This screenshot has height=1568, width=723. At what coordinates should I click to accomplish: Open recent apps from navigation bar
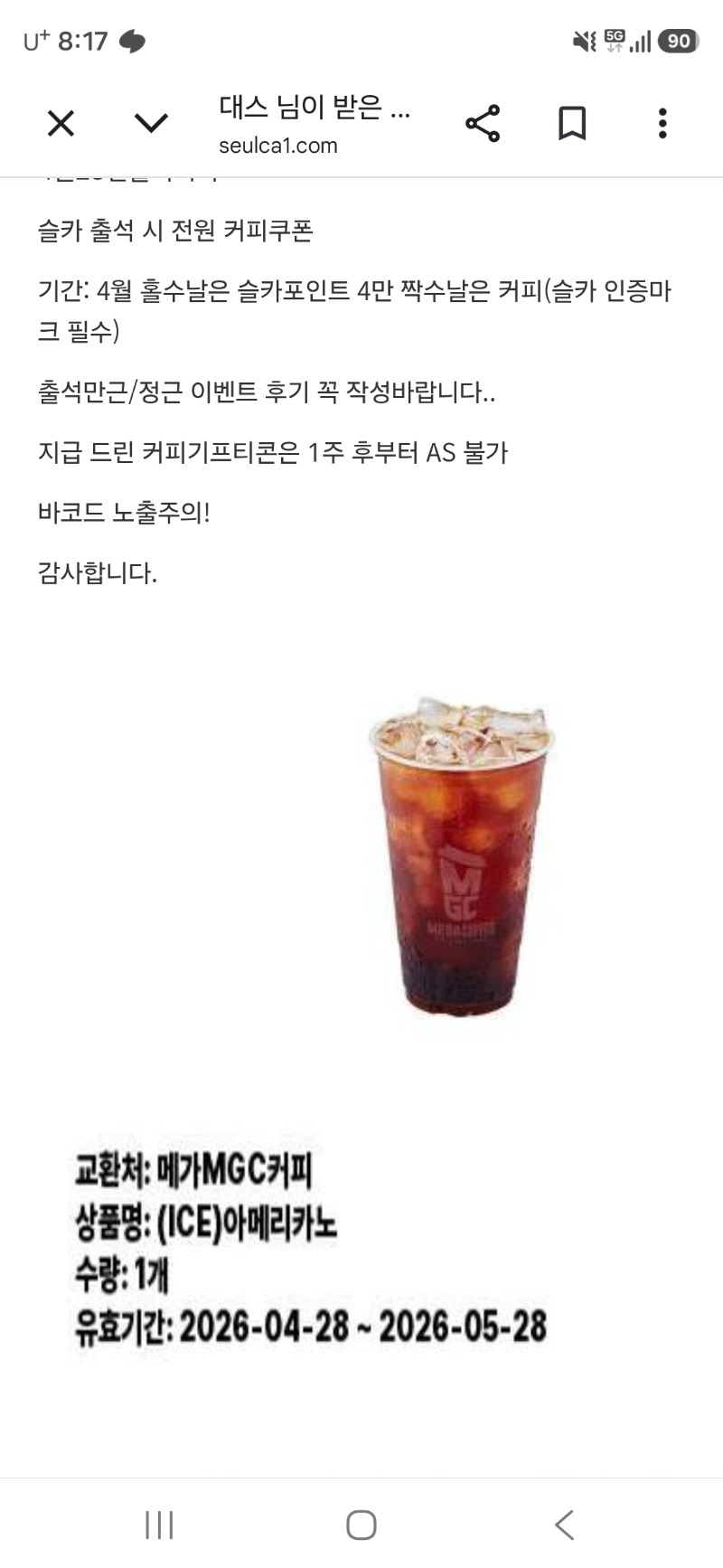point(159,1525)
